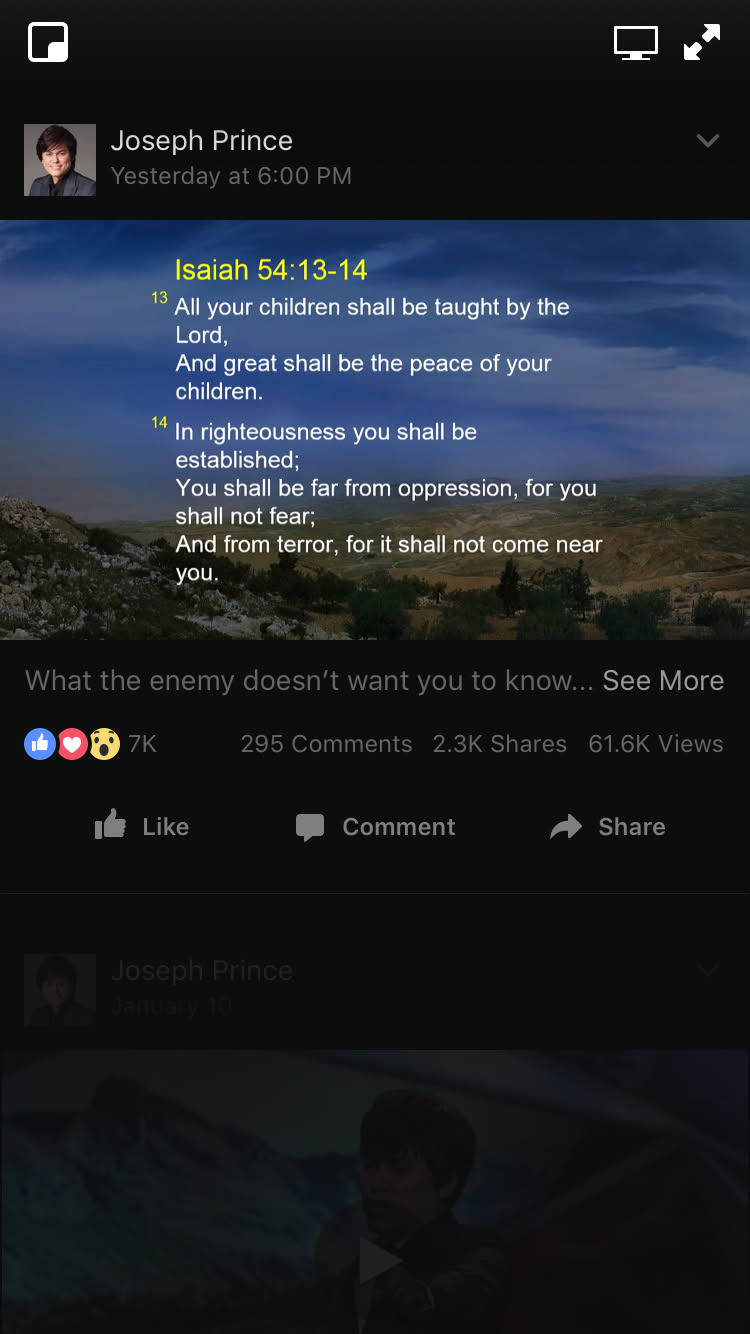
Task: Play the Isaiah 54:13-14 video
Action: 375,430
